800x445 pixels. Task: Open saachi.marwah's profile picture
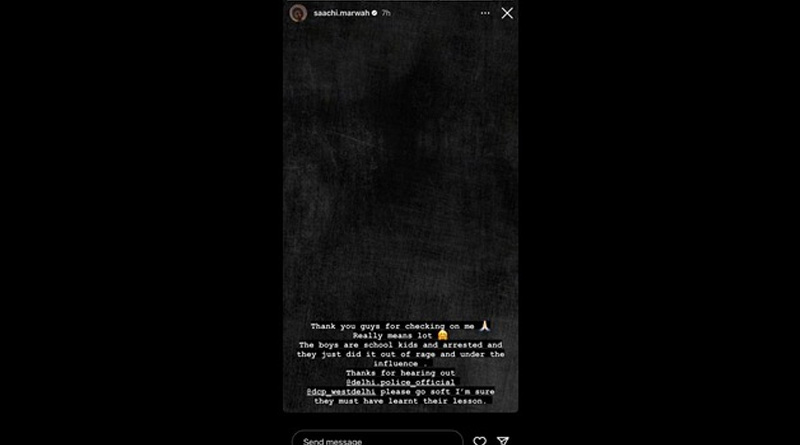click(297, 13)
